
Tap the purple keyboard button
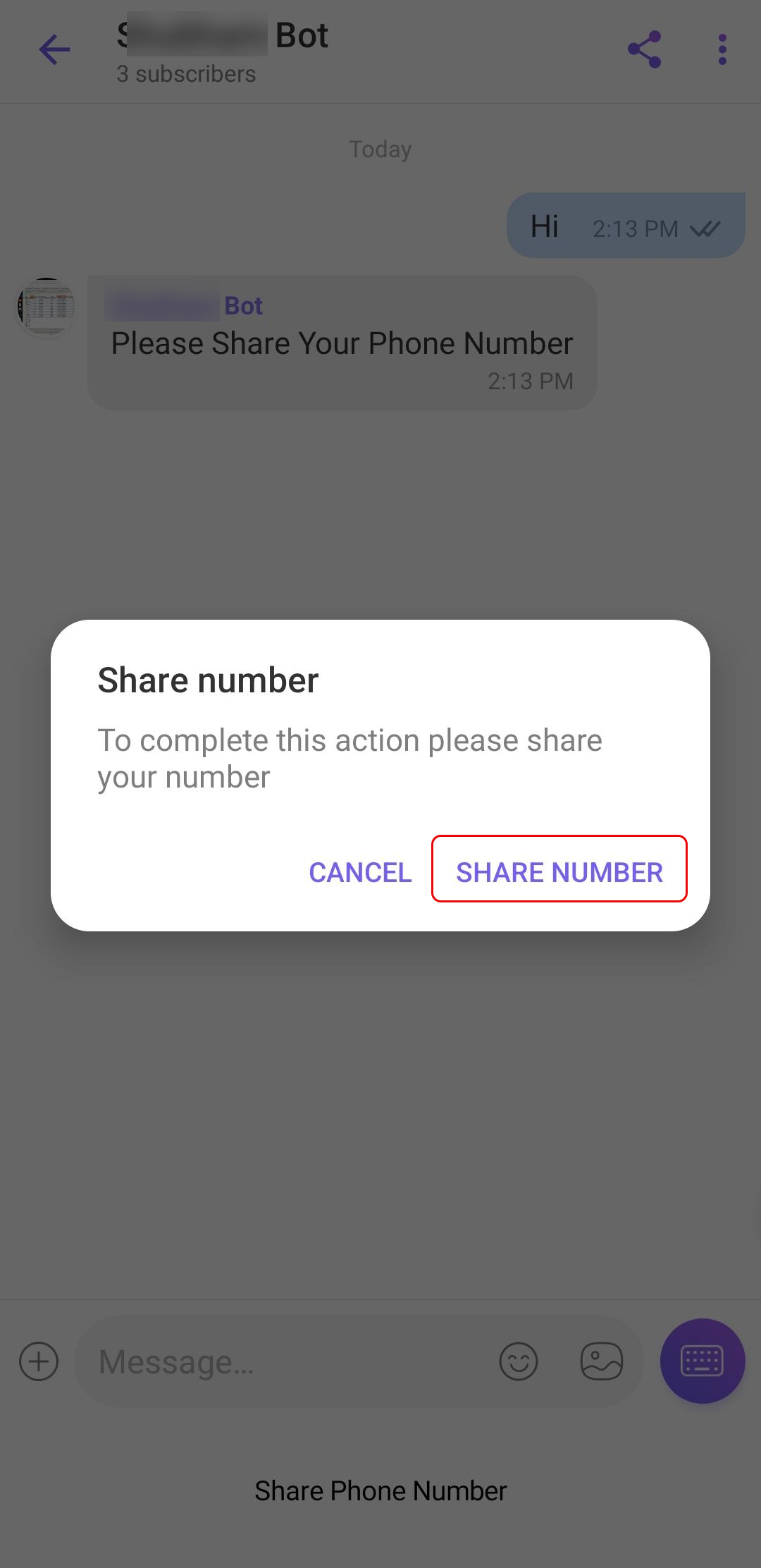702,1361
